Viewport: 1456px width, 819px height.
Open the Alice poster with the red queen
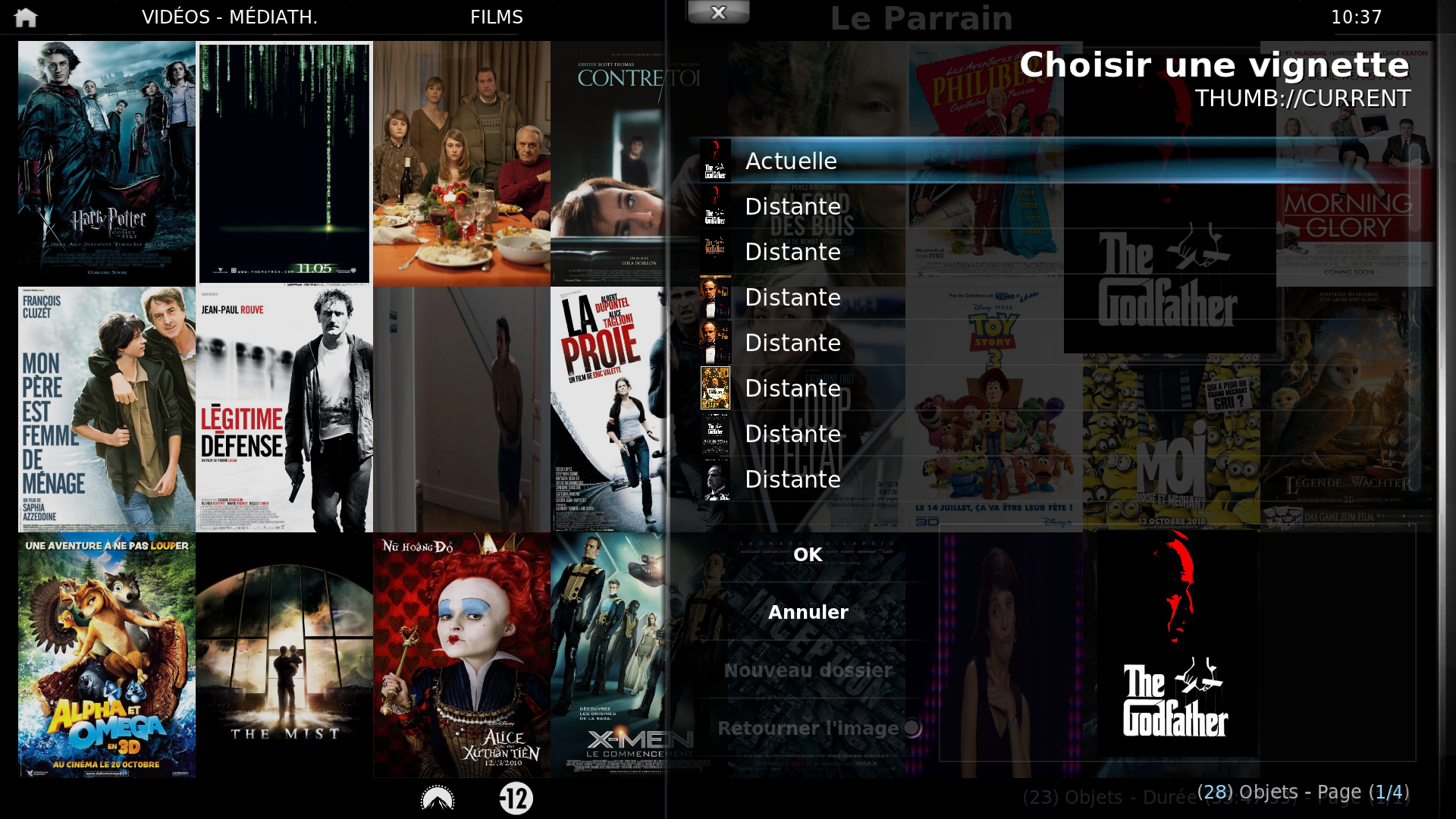461,655
